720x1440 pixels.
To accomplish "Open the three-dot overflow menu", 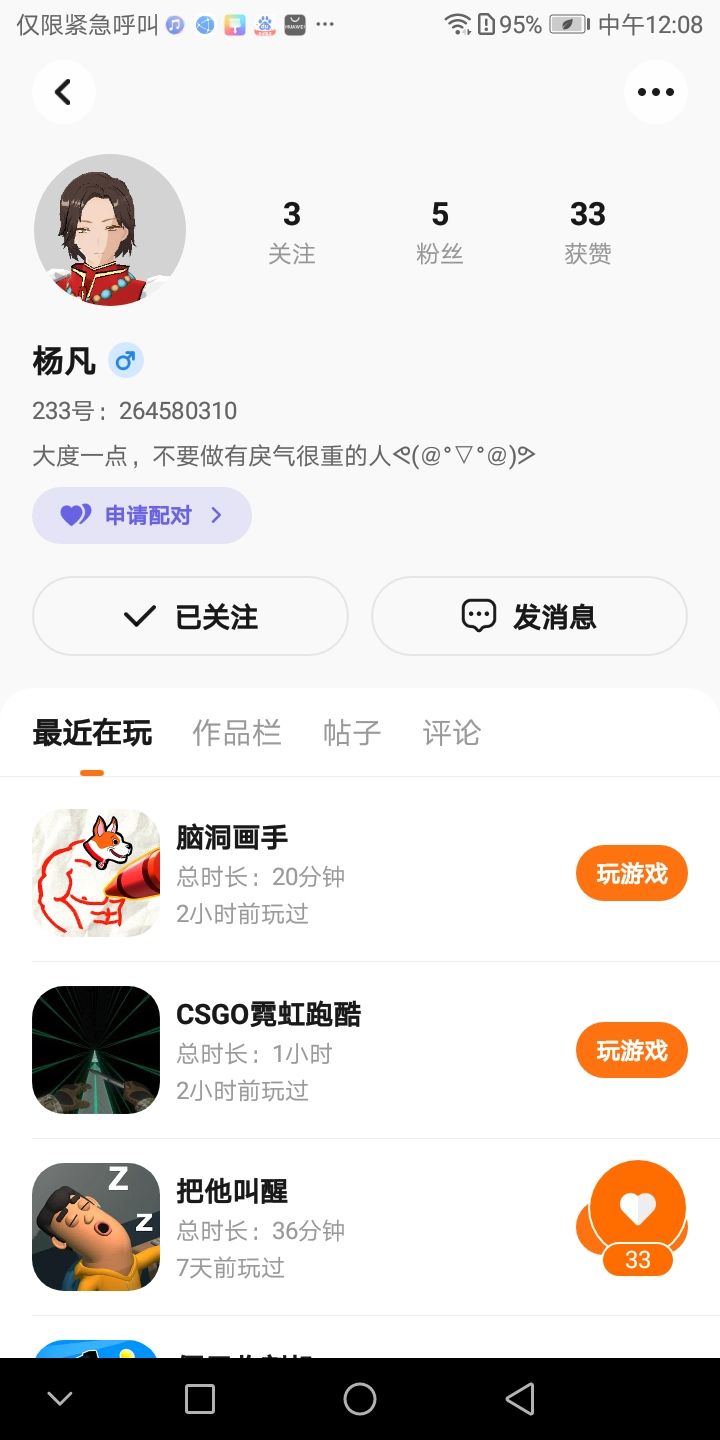I will (656, 92).
